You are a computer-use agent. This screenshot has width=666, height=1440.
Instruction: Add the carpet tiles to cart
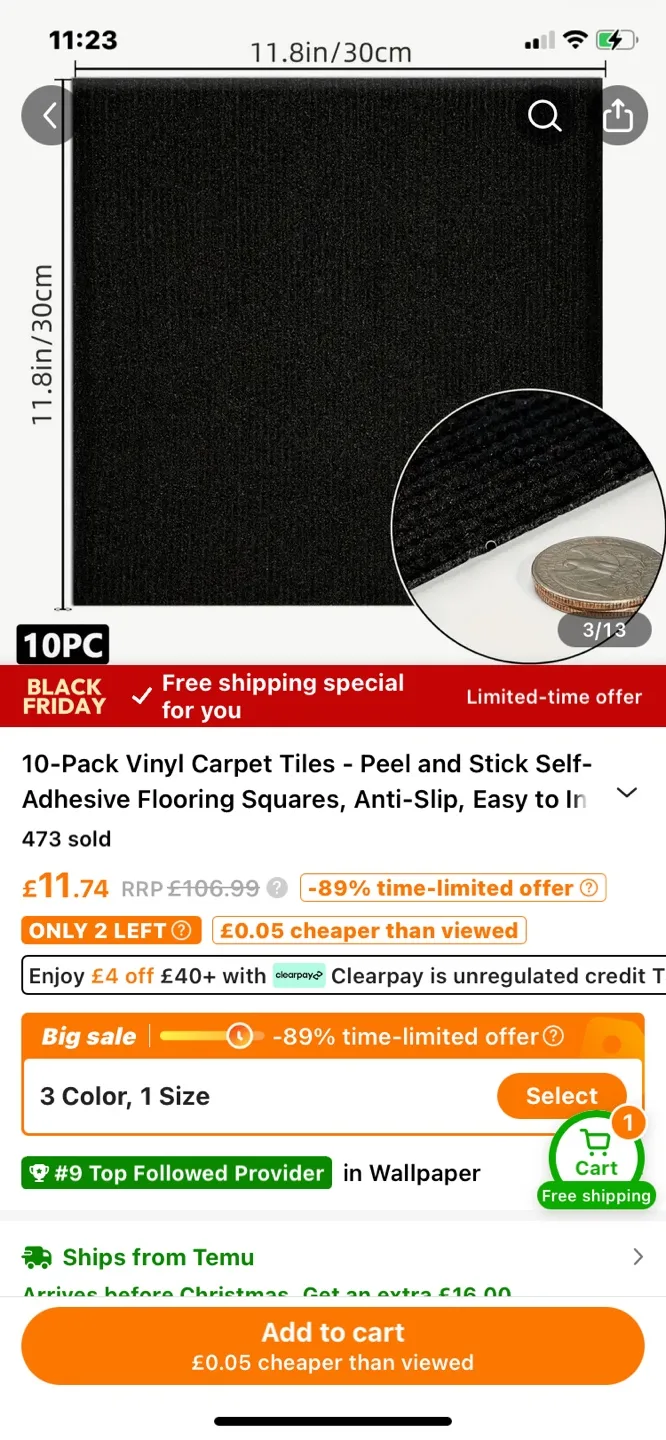pos(333,1346)
